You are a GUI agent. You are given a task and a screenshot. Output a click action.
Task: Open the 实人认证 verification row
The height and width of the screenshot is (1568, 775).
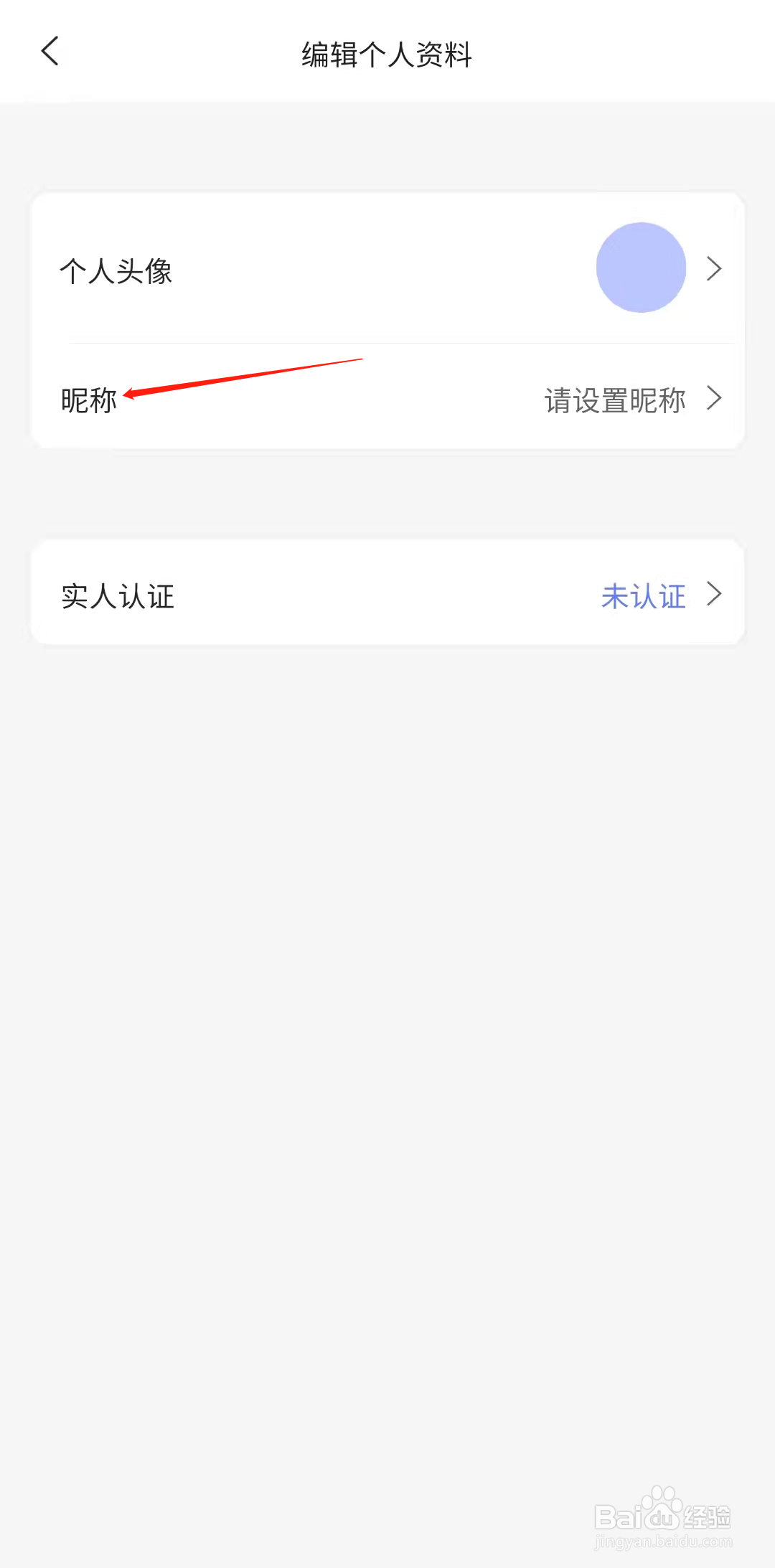387,593
